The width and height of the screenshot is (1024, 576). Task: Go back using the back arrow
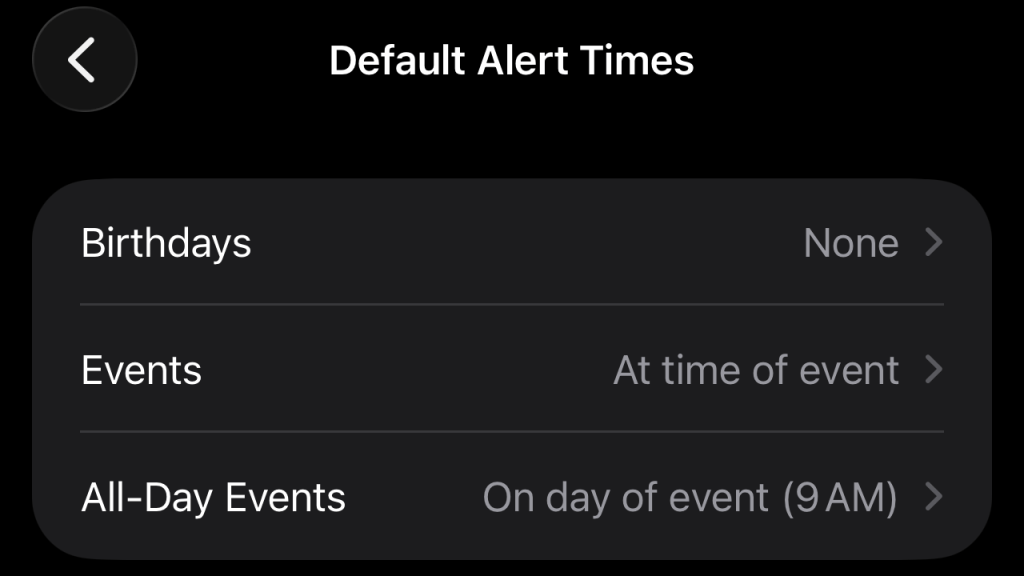(84, 59)
